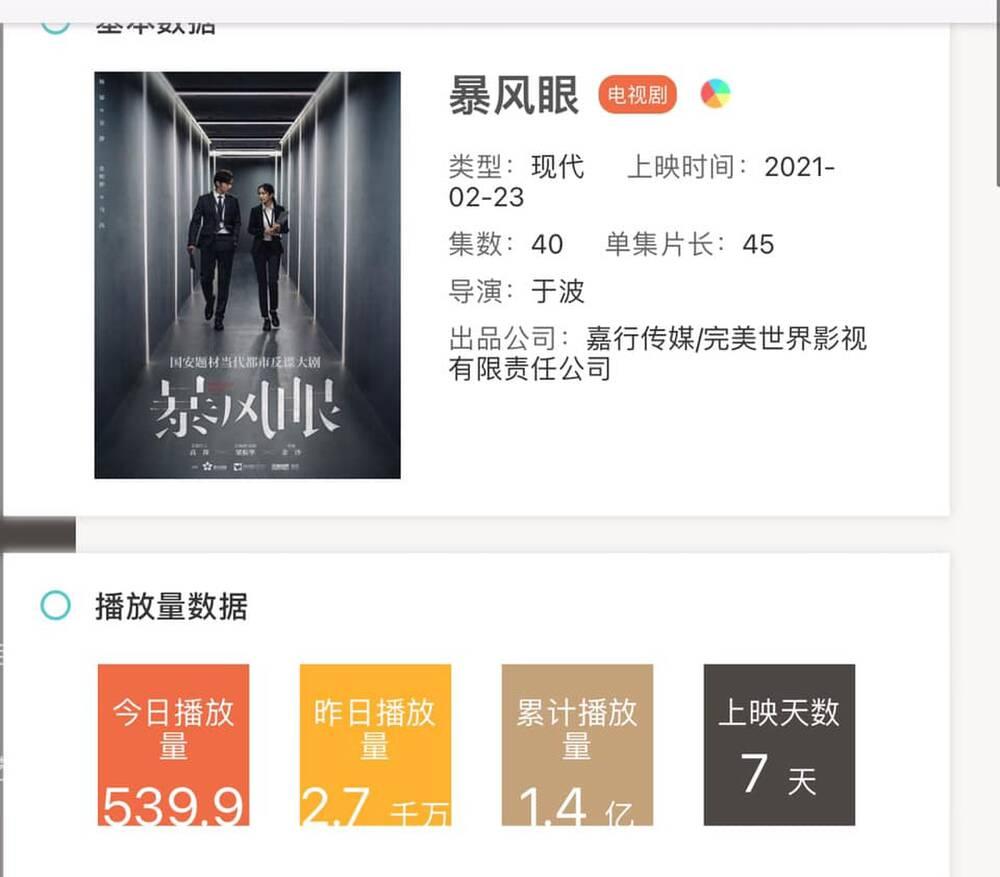The height and width of the screenshot is (877, 1000).
Task: Open the colorful pie chart icon beside 暴风眼
Action: 715,95
